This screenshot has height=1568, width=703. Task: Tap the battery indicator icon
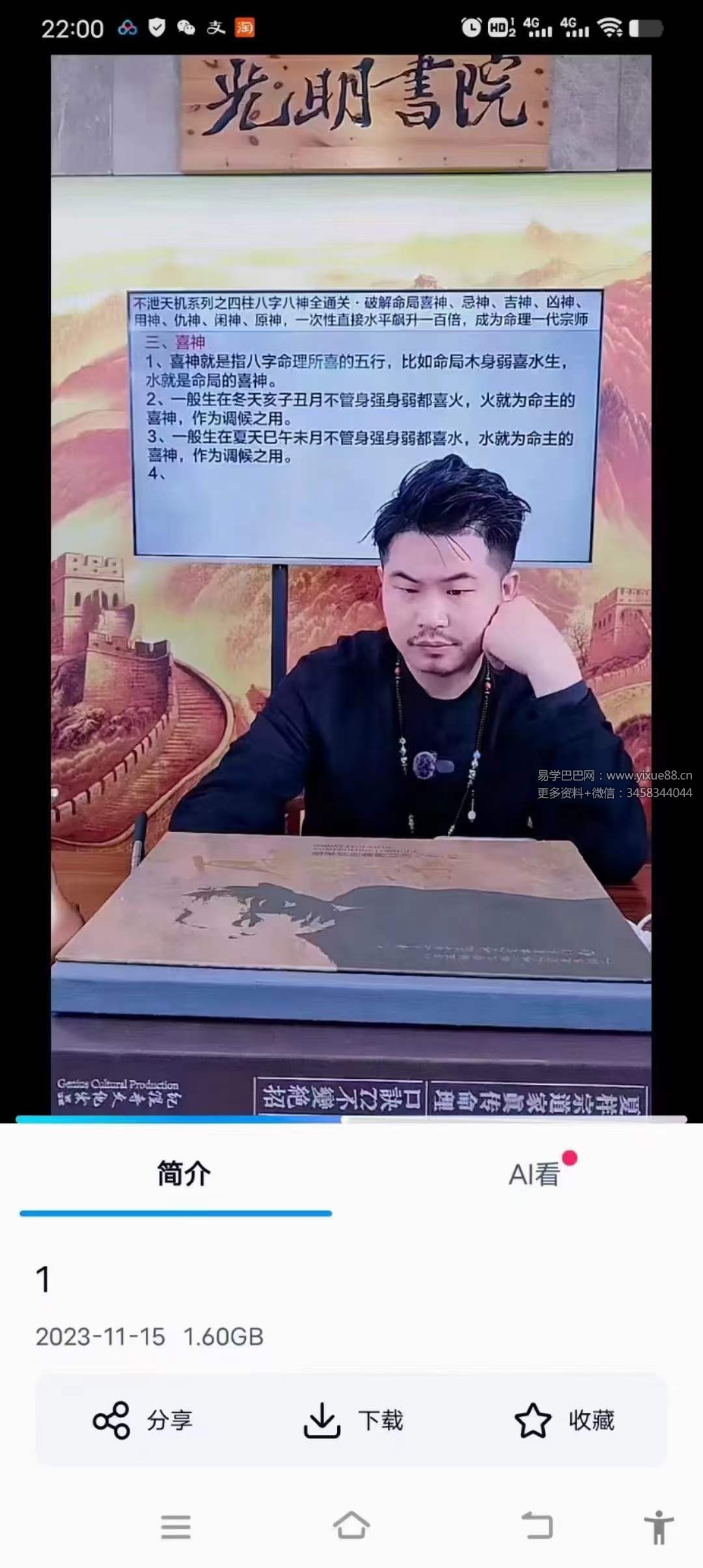tap(646, 27)
